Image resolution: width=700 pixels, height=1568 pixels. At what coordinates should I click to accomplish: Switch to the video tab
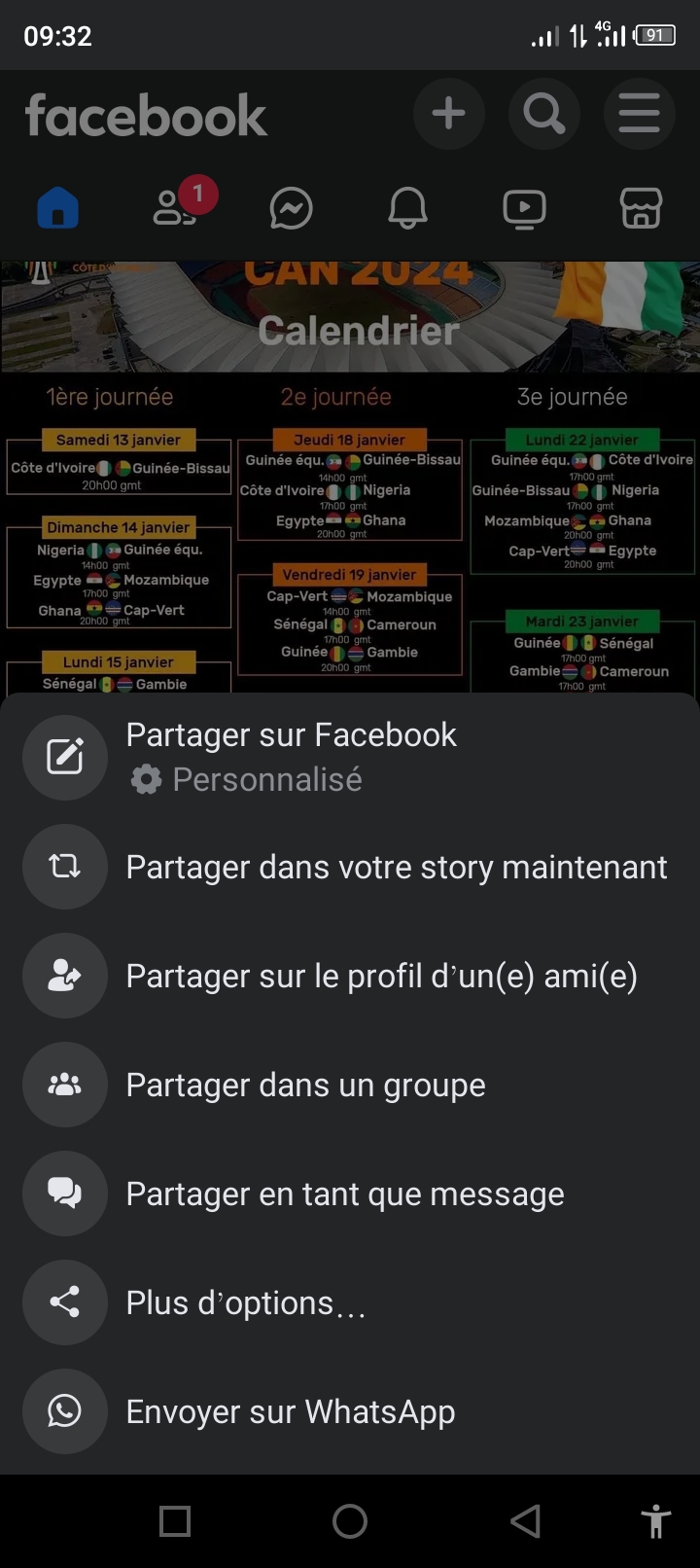[x=524, y=208]
